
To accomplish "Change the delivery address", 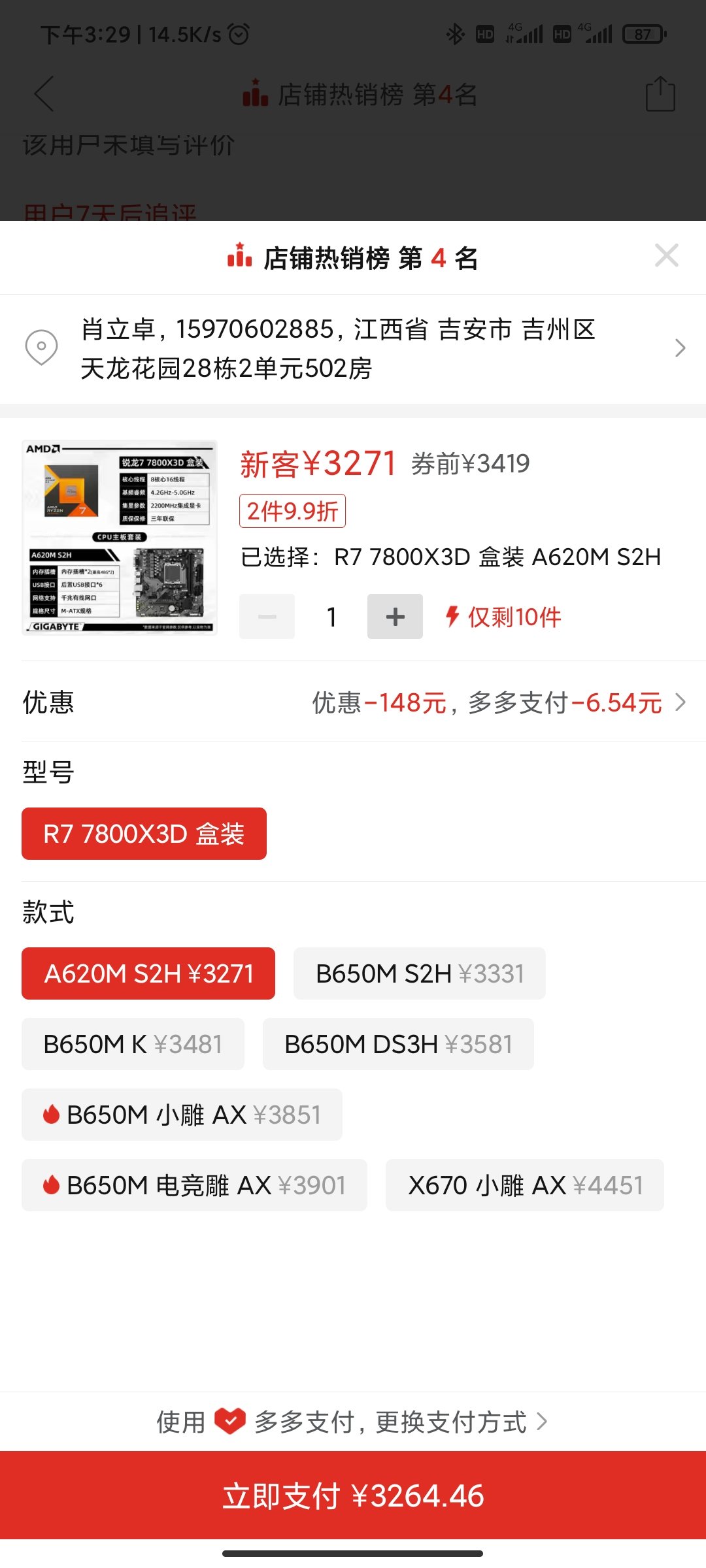I will [353, 348].
